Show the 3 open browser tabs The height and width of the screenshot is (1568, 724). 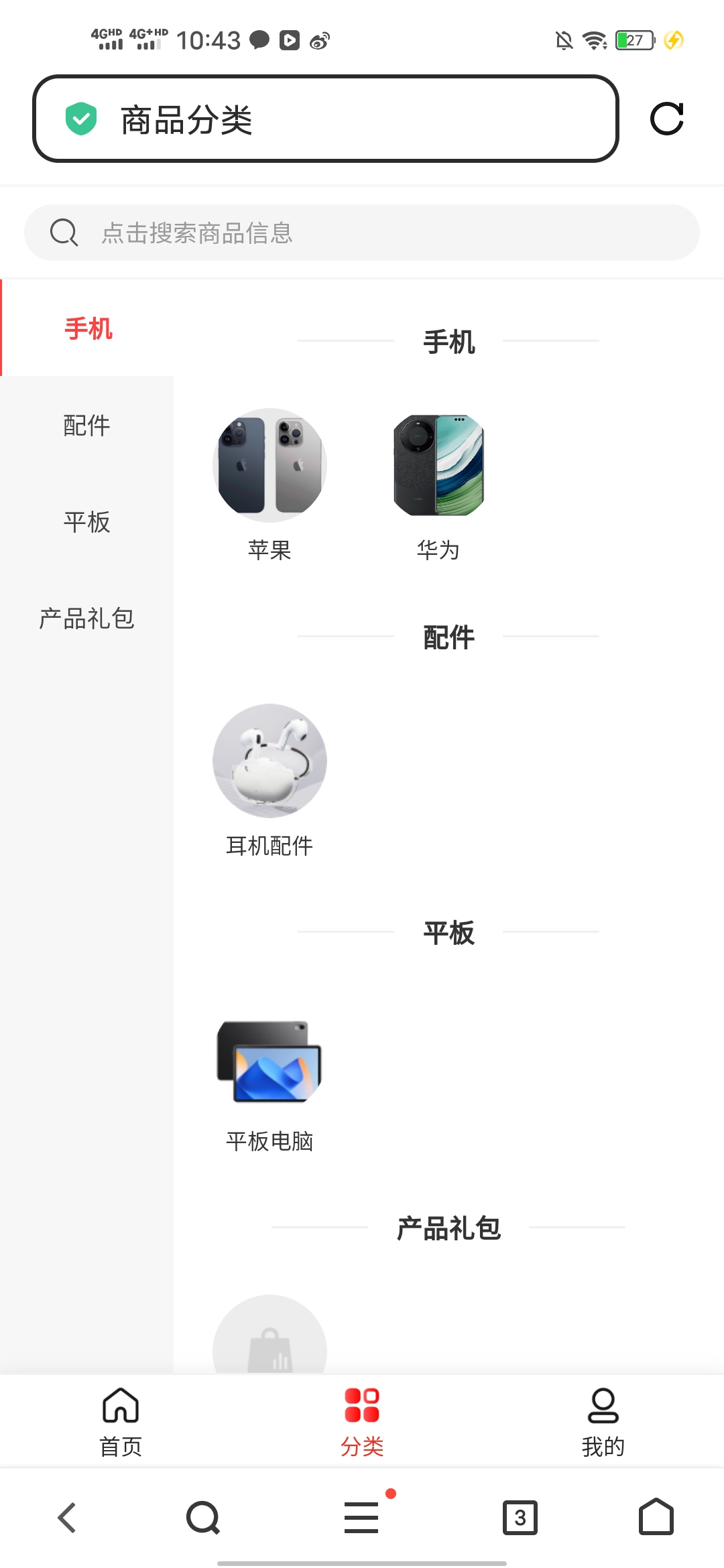tap(520, 1518)
